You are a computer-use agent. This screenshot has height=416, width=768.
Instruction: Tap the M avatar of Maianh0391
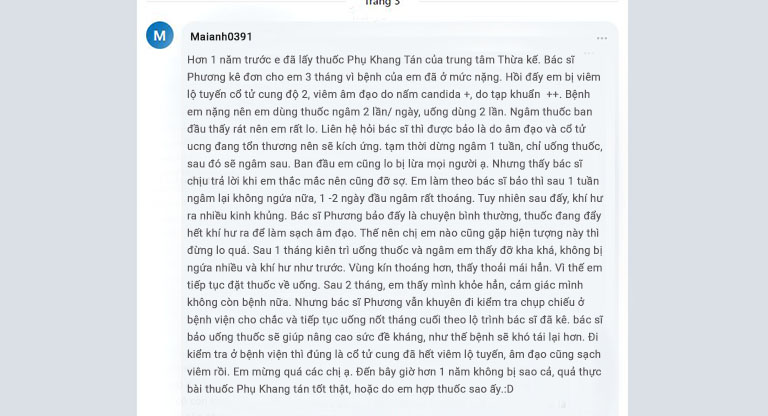click(160, 35)
